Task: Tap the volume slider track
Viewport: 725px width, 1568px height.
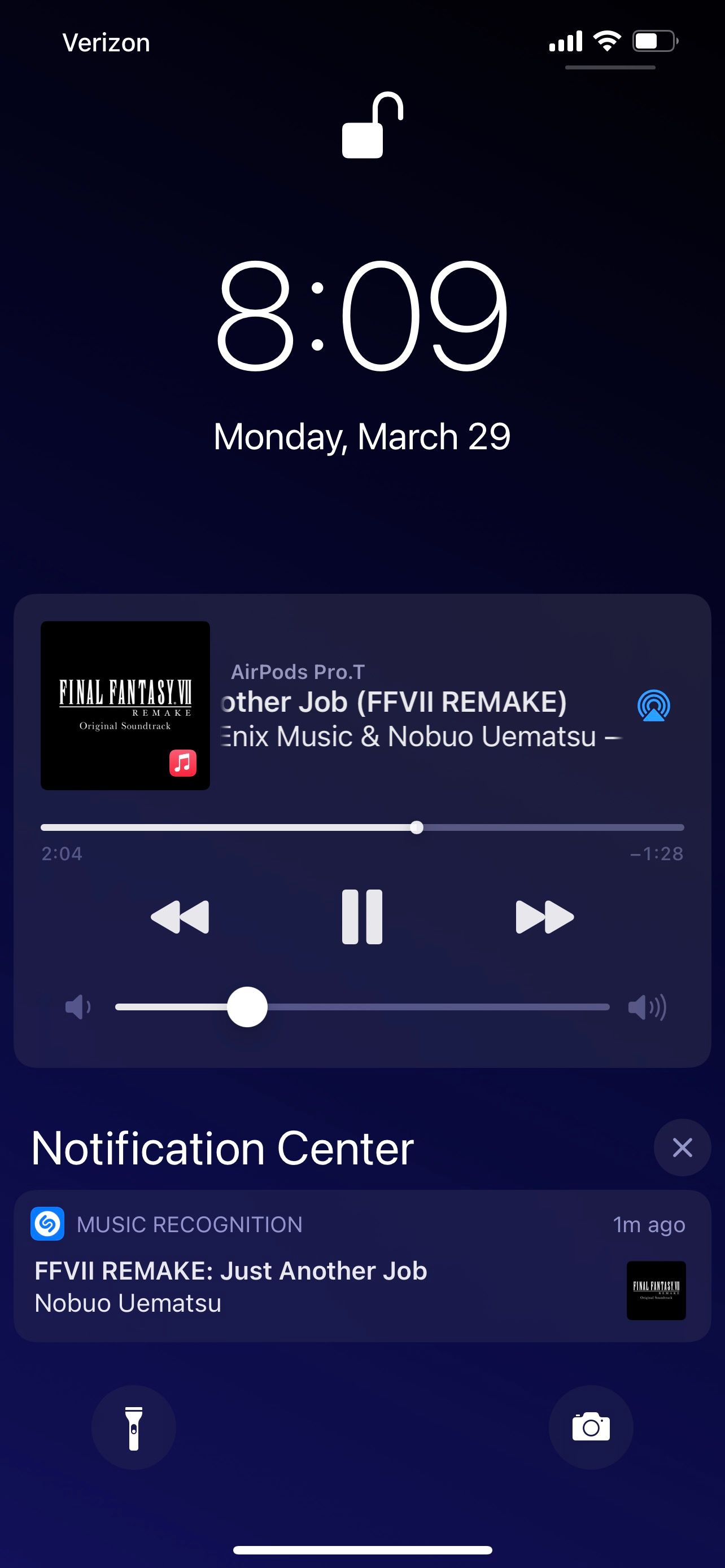Action: tap(426, 1007)
